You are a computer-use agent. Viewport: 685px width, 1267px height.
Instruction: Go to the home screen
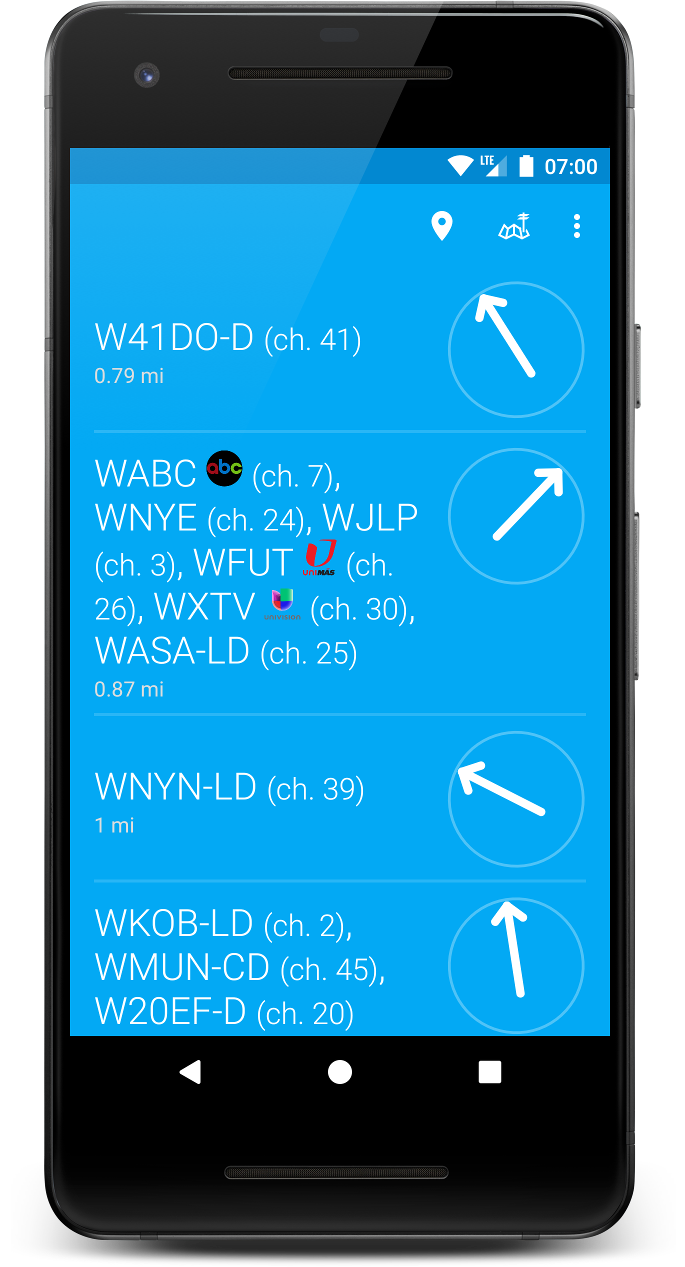[340, 1072]
